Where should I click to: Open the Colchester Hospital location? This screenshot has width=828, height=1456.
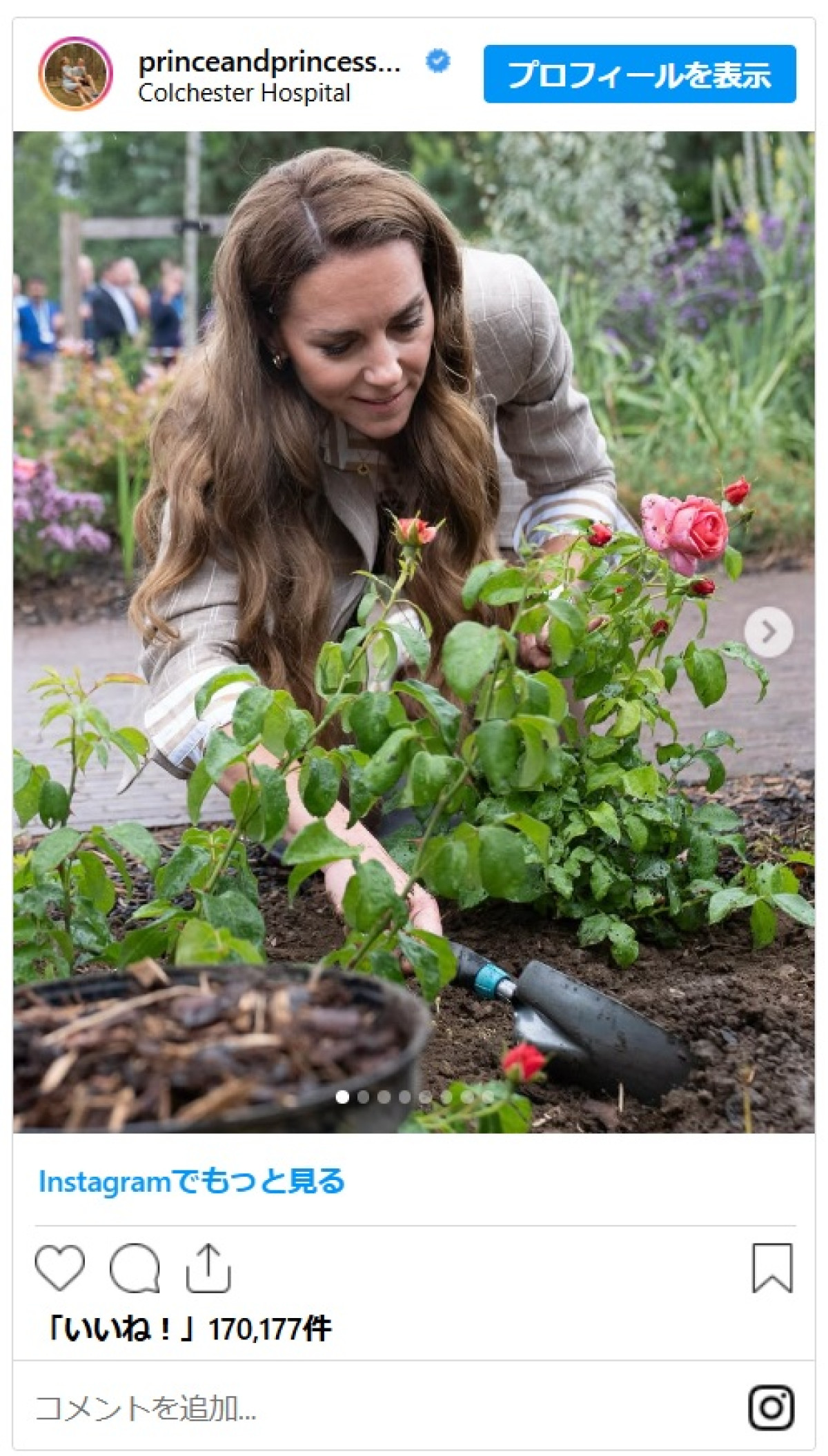coord(244,93)
